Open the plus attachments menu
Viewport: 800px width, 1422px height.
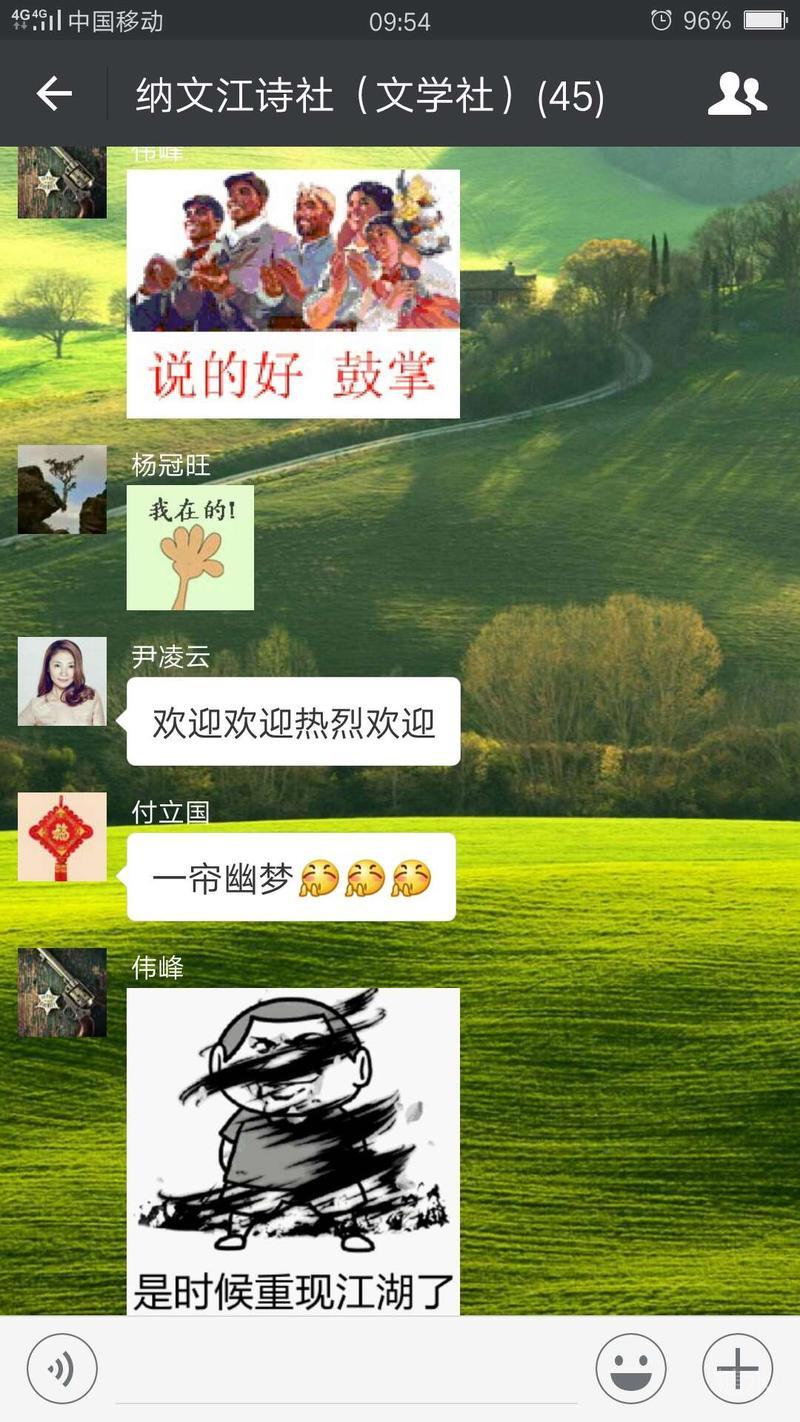pos(737,1368)
